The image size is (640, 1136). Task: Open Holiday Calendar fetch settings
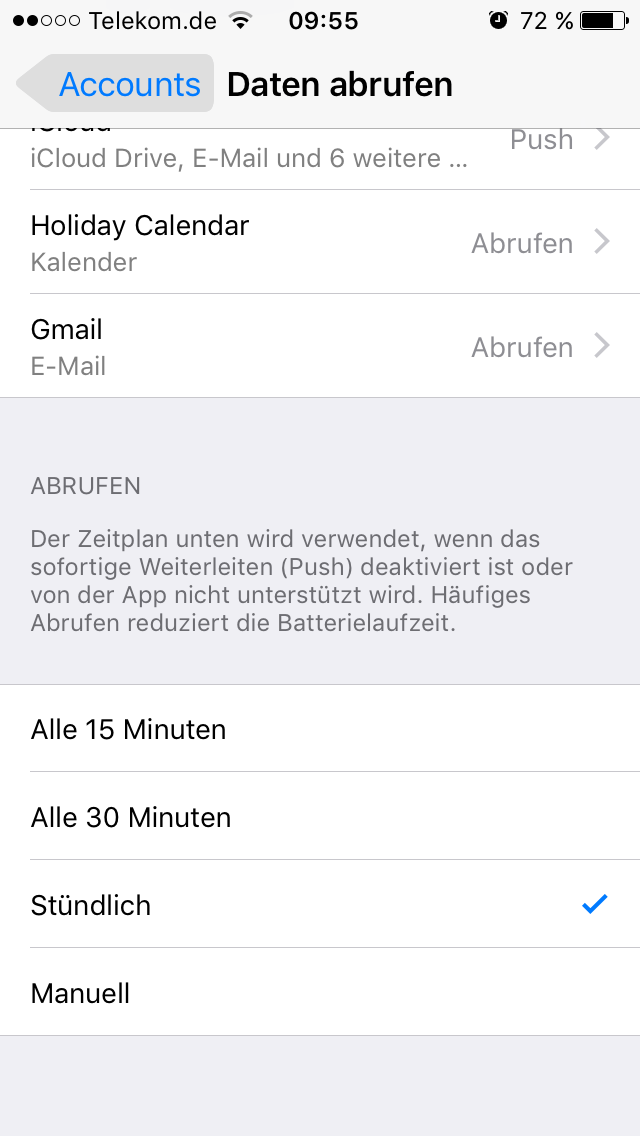tap(320, 243)
